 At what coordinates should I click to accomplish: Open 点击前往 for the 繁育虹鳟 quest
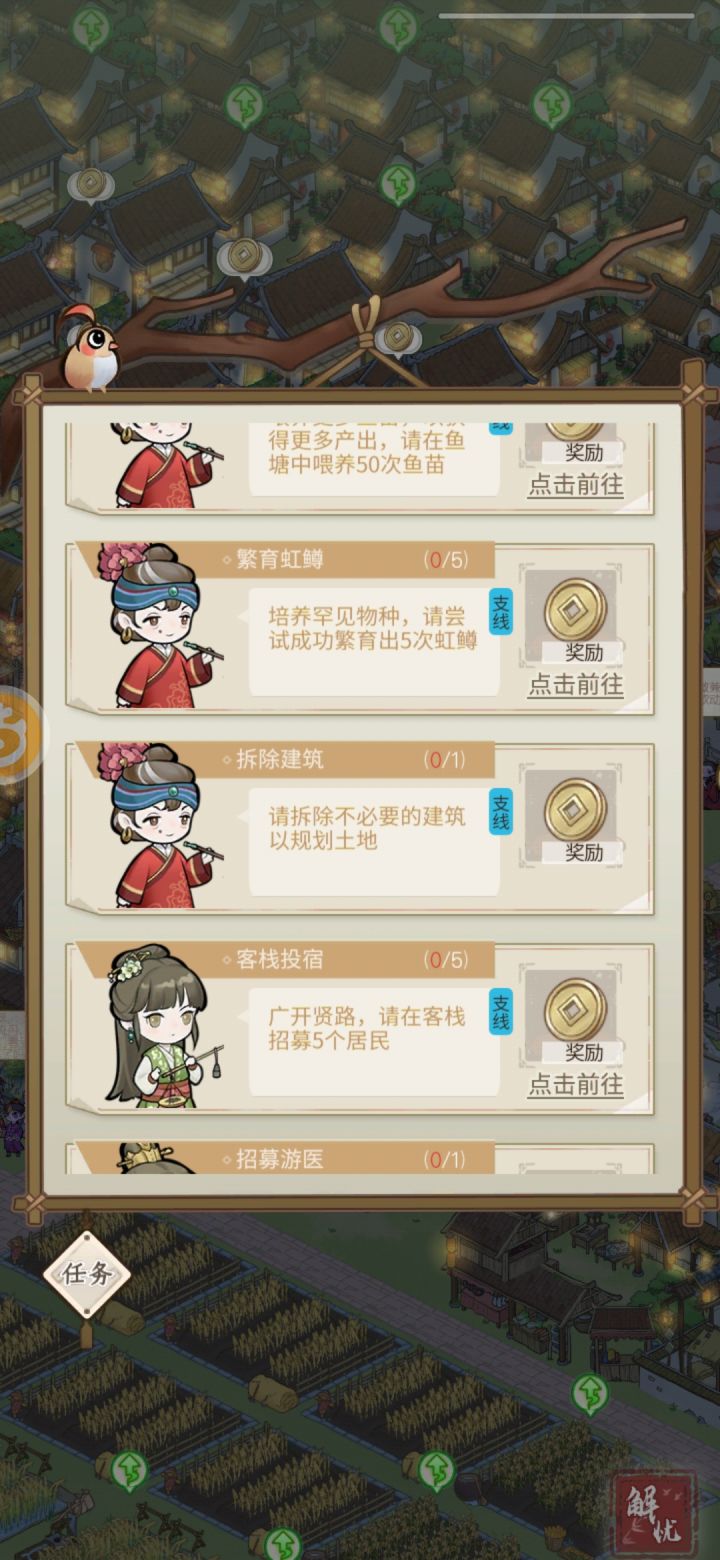pos(575,685)
